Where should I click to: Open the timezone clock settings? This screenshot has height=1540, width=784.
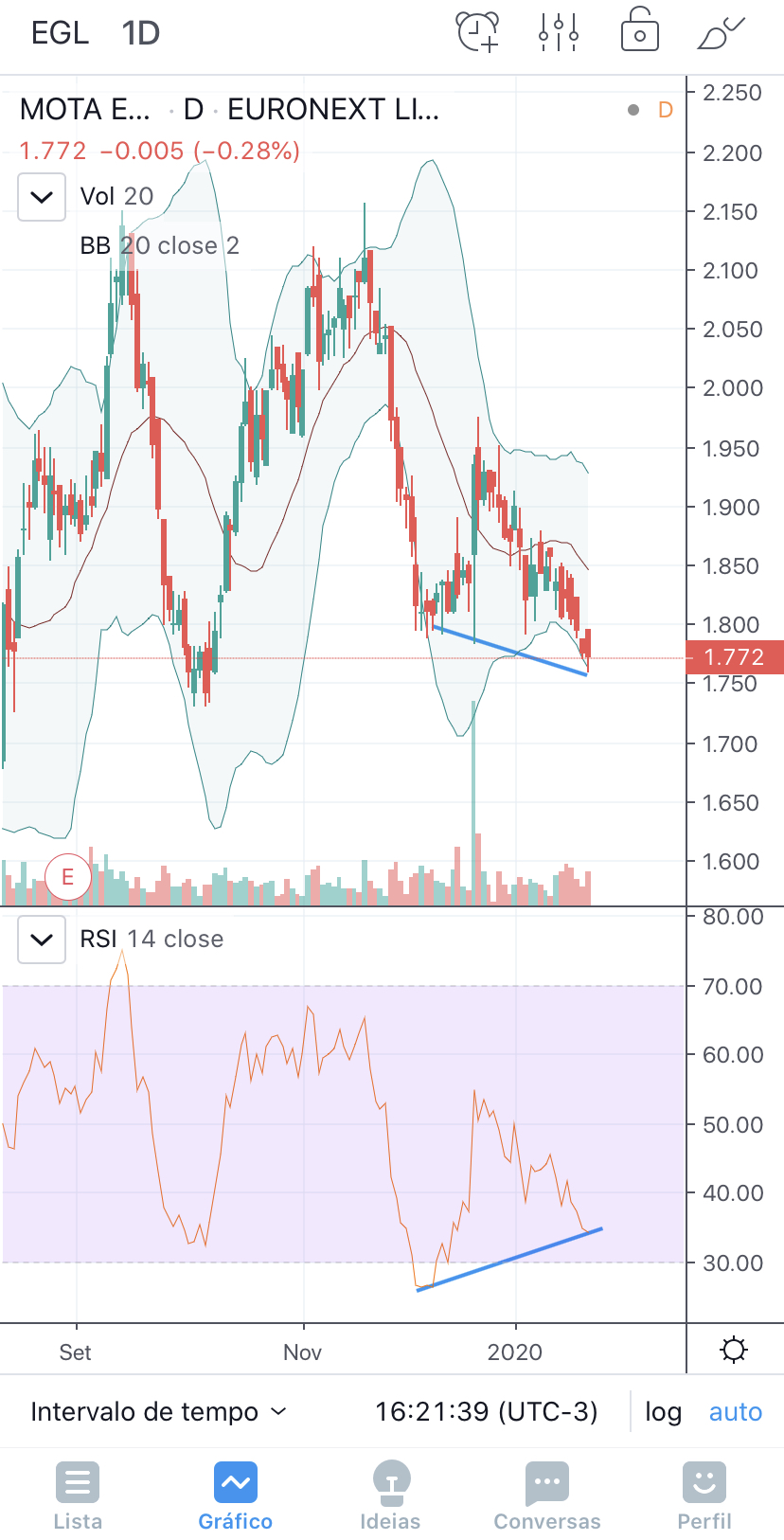(486, 1411)
